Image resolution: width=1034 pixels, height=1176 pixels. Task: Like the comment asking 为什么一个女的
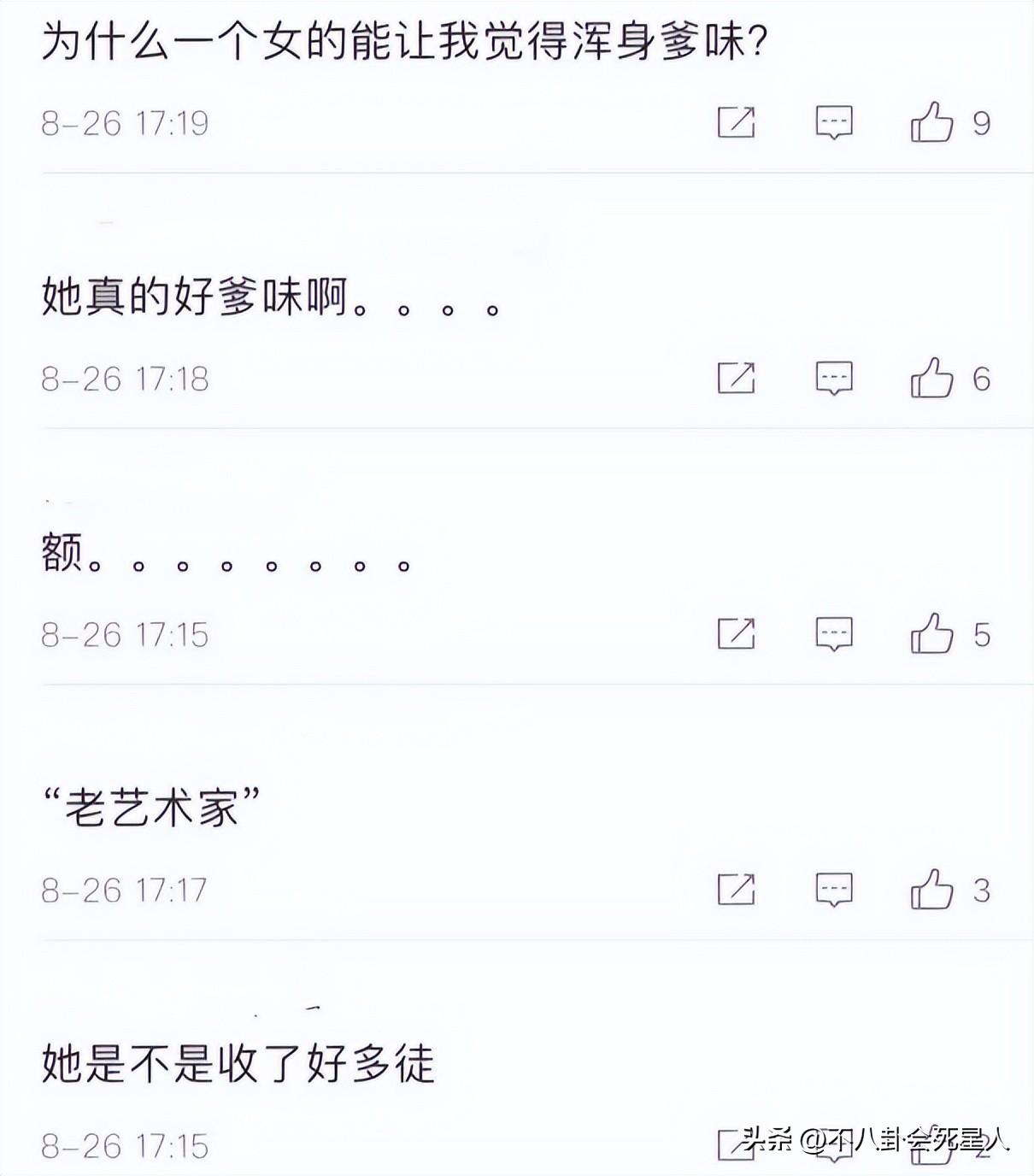click(931, 122)
